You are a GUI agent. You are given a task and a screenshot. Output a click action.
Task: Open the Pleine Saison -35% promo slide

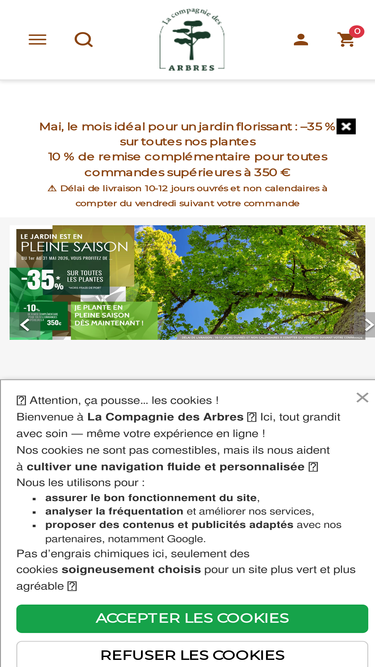188,282
